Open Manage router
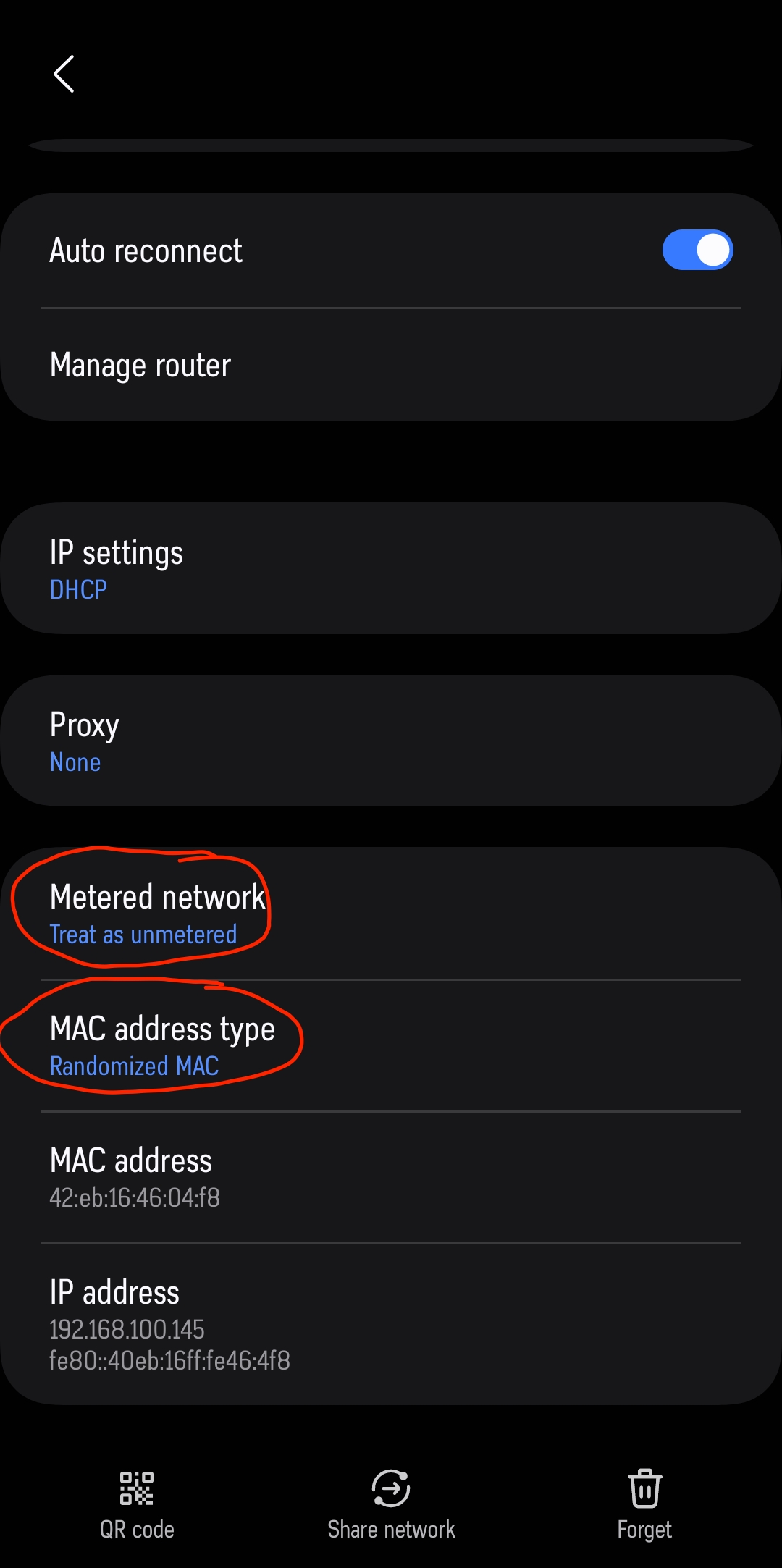The width and height of the screenshot is (782, 1568). 391,366
